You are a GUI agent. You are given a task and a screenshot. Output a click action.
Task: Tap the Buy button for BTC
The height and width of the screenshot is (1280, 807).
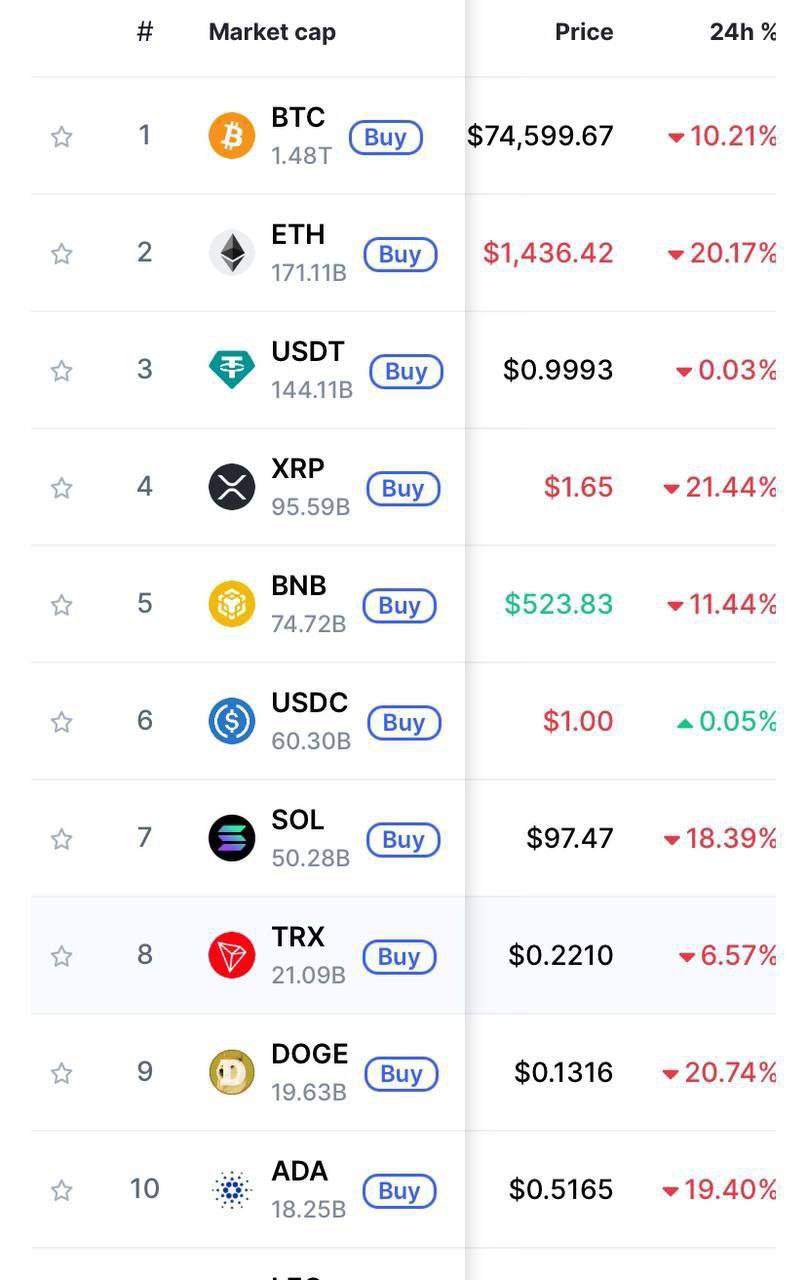[x=385, y=137]
